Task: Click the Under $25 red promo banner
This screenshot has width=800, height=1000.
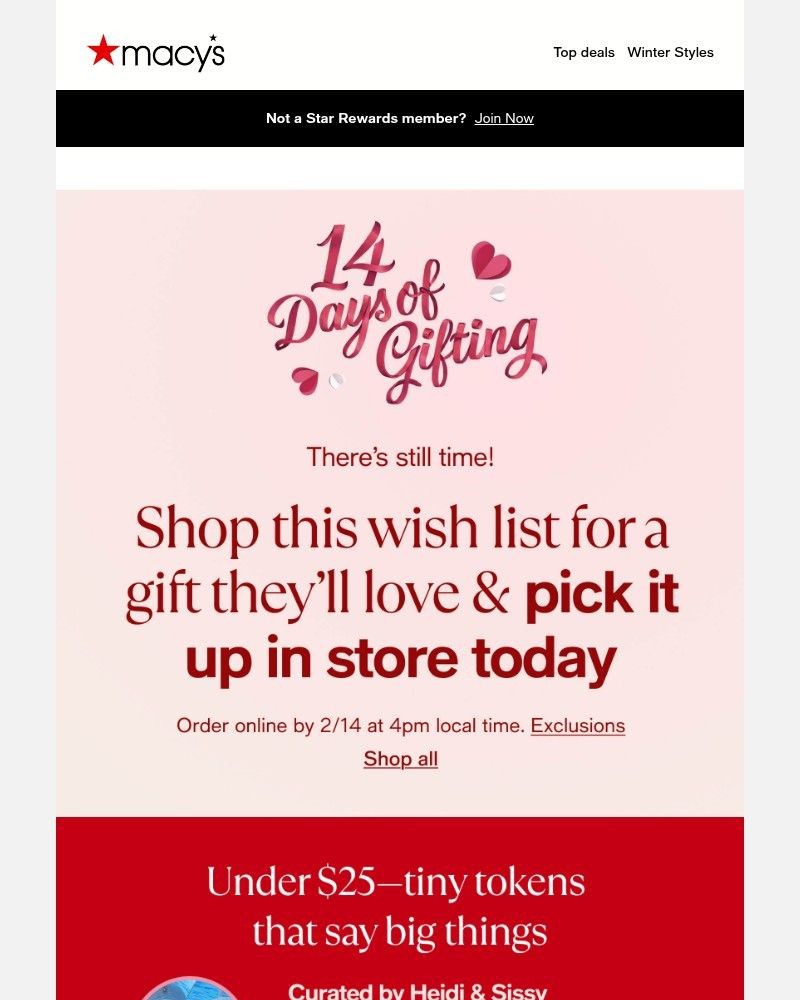Action: pos(400,905)
